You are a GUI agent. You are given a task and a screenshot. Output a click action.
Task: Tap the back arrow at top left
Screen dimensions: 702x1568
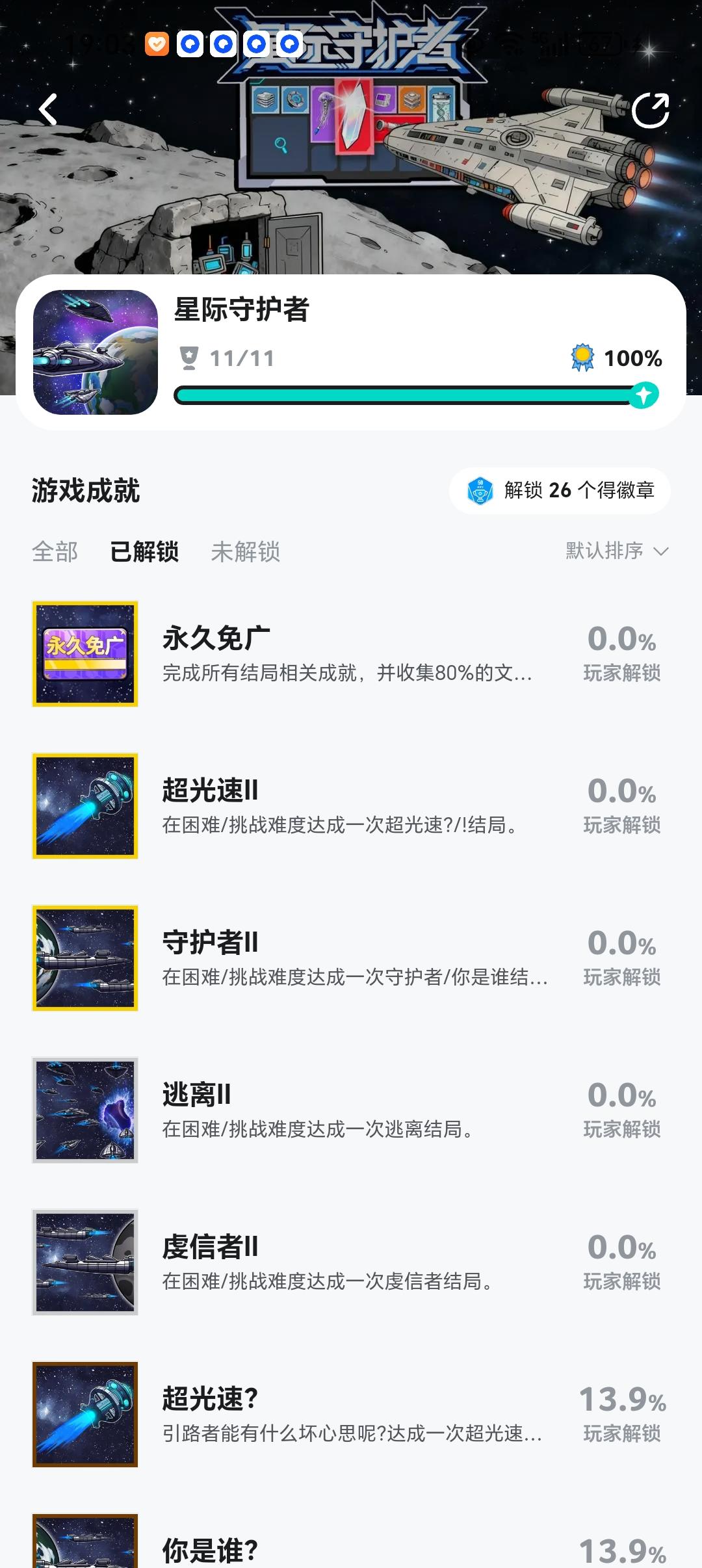47,111
